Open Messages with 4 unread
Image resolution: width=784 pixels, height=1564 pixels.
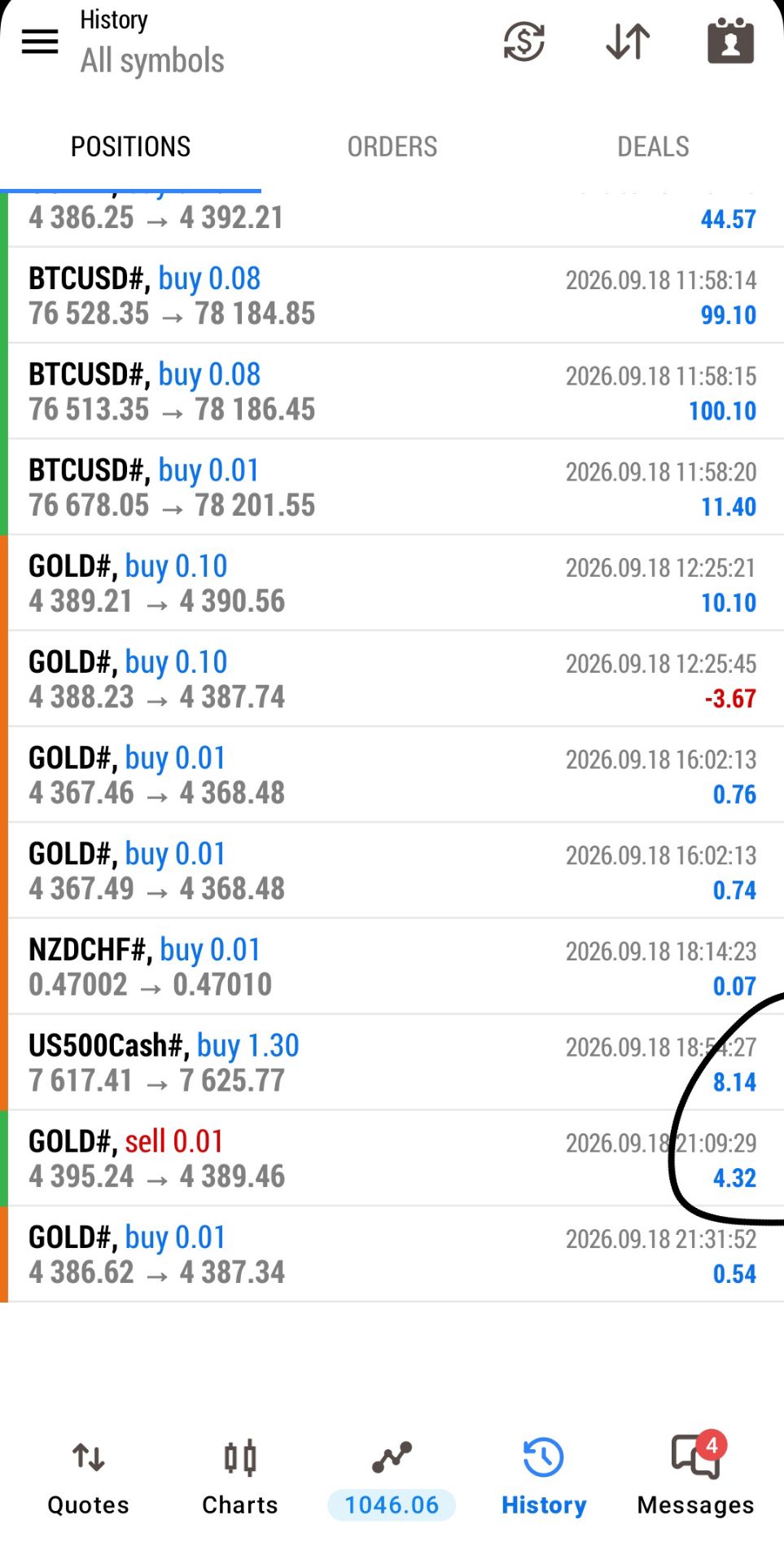695,1476
